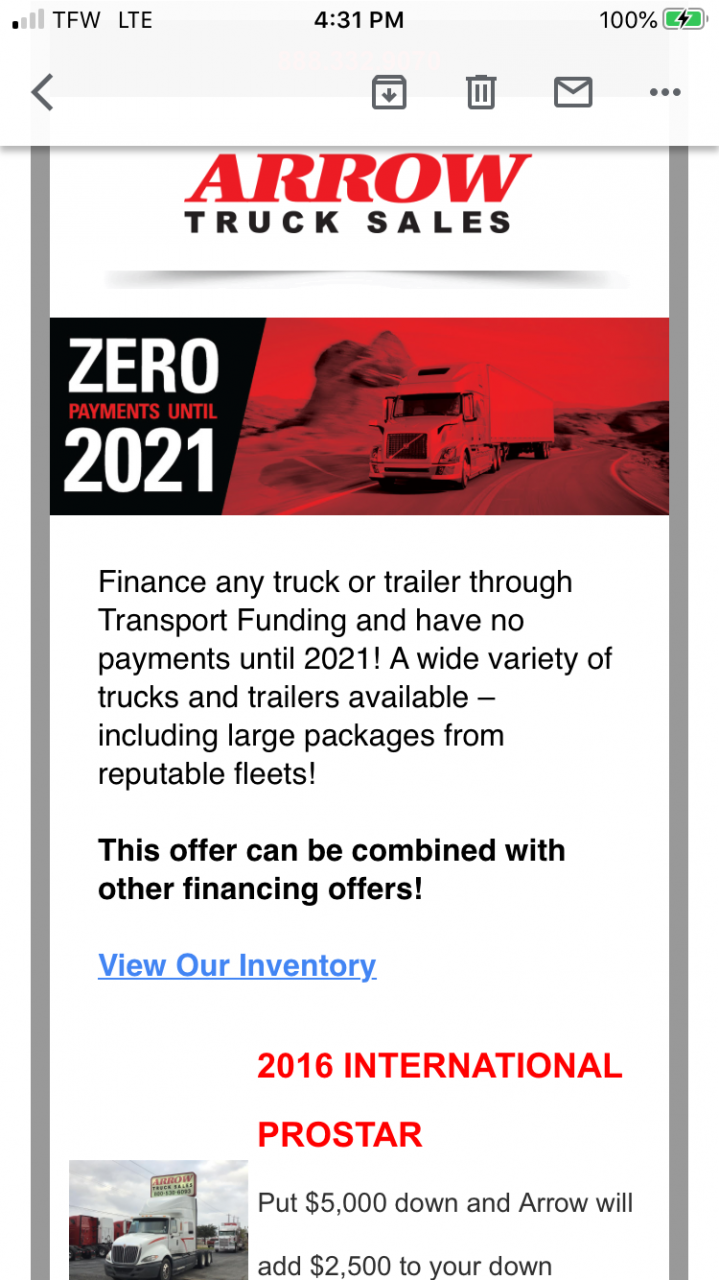Screen dimensions: 719x1280
Task: Archive this email
Action: [x=389, y=92]
